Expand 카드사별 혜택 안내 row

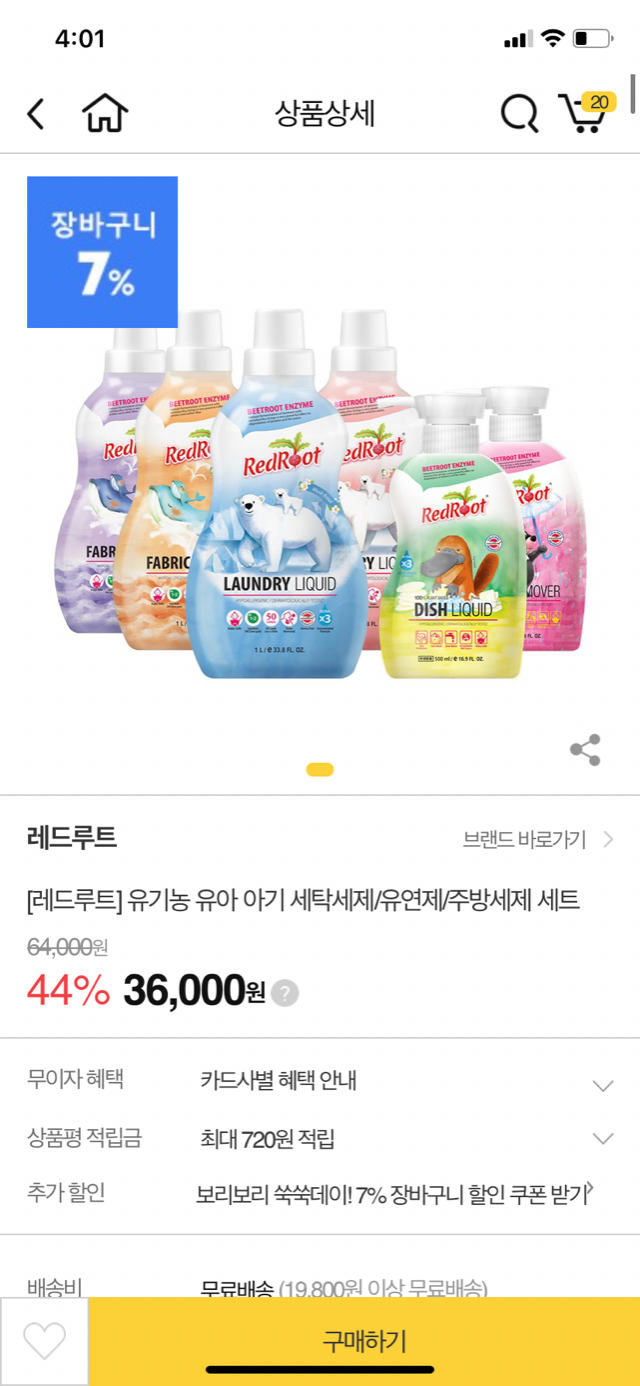tap(602, 1085)
